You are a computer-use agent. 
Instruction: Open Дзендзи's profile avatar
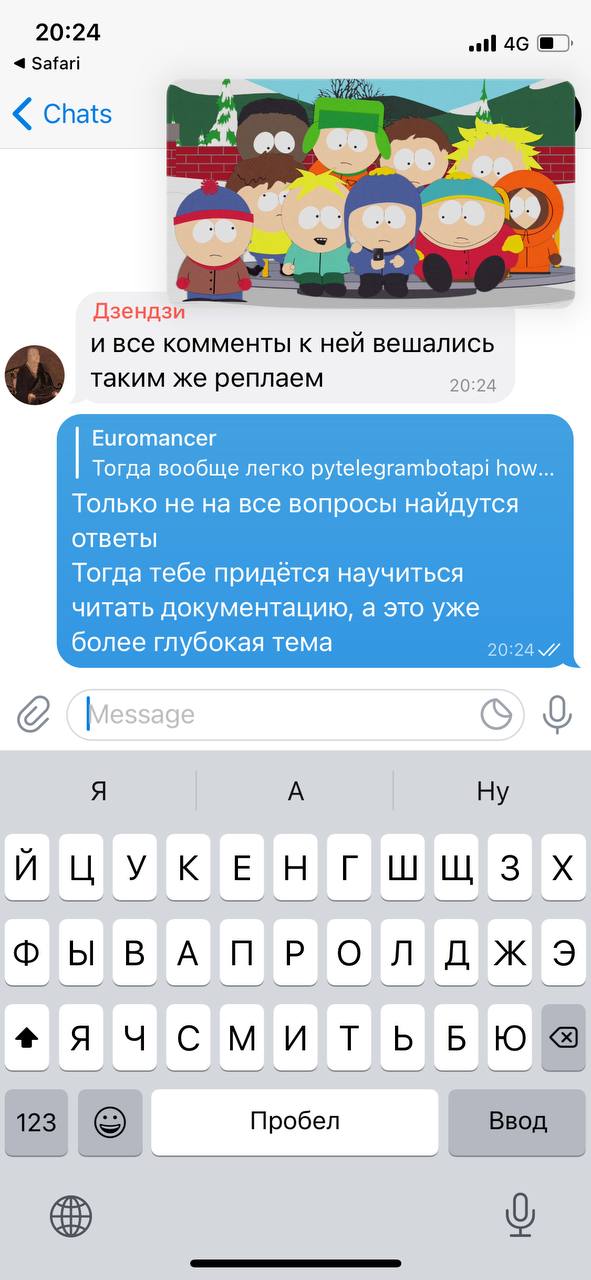pos(35,375)
